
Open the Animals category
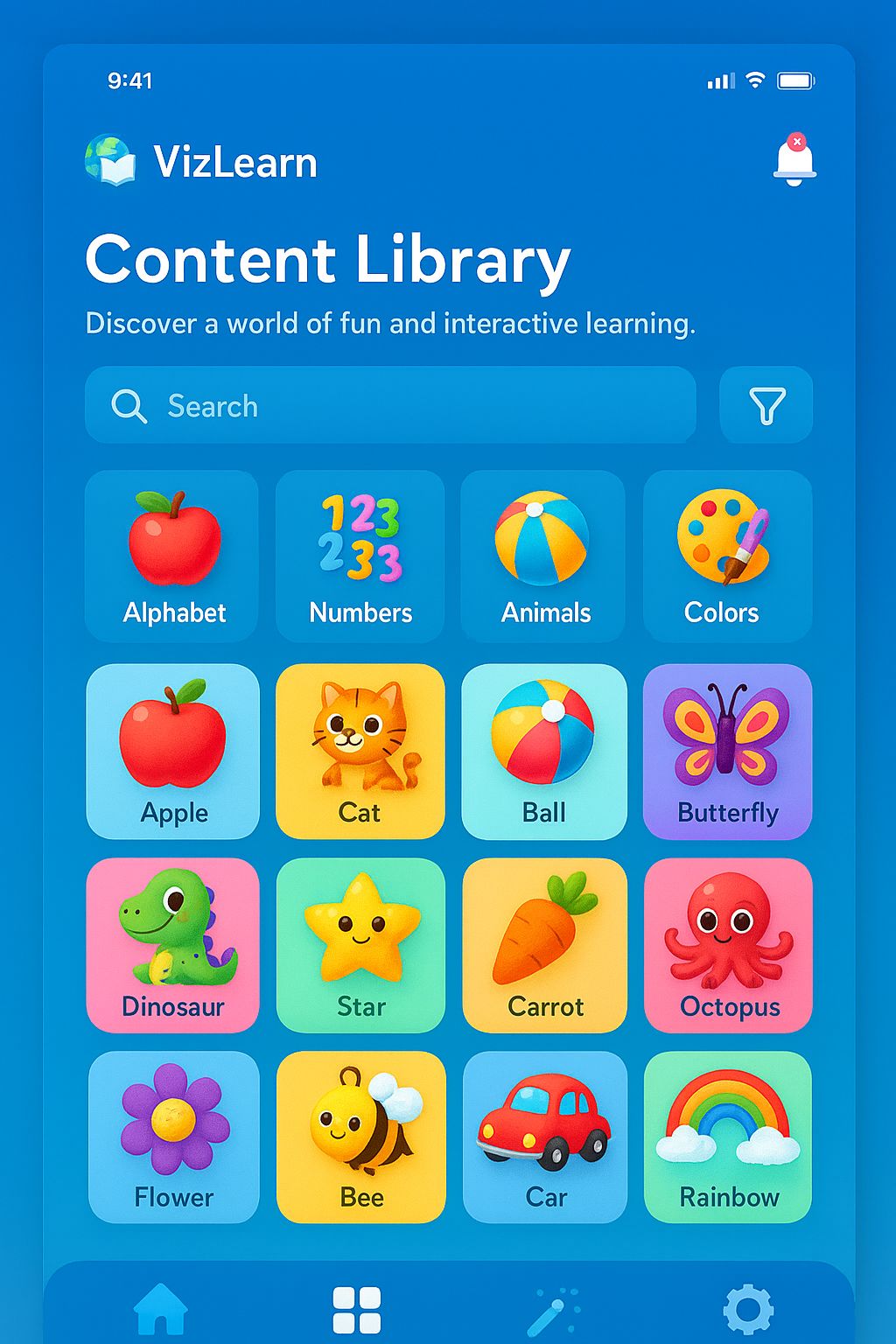coord(543,556)
